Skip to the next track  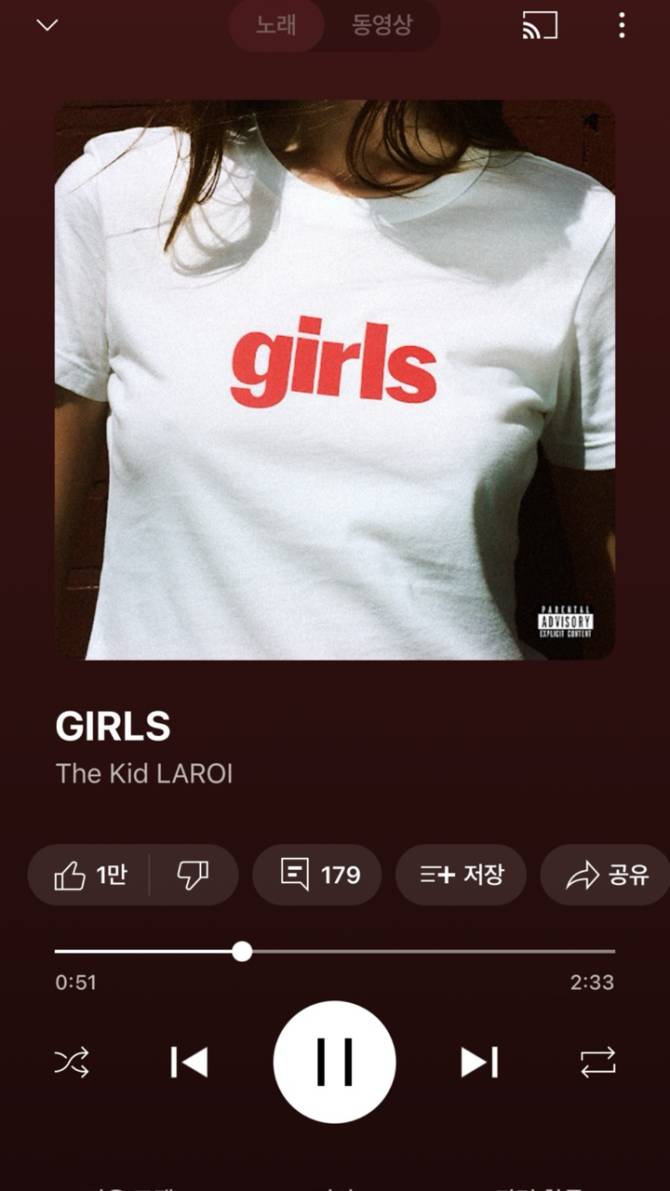[479, 1062]
